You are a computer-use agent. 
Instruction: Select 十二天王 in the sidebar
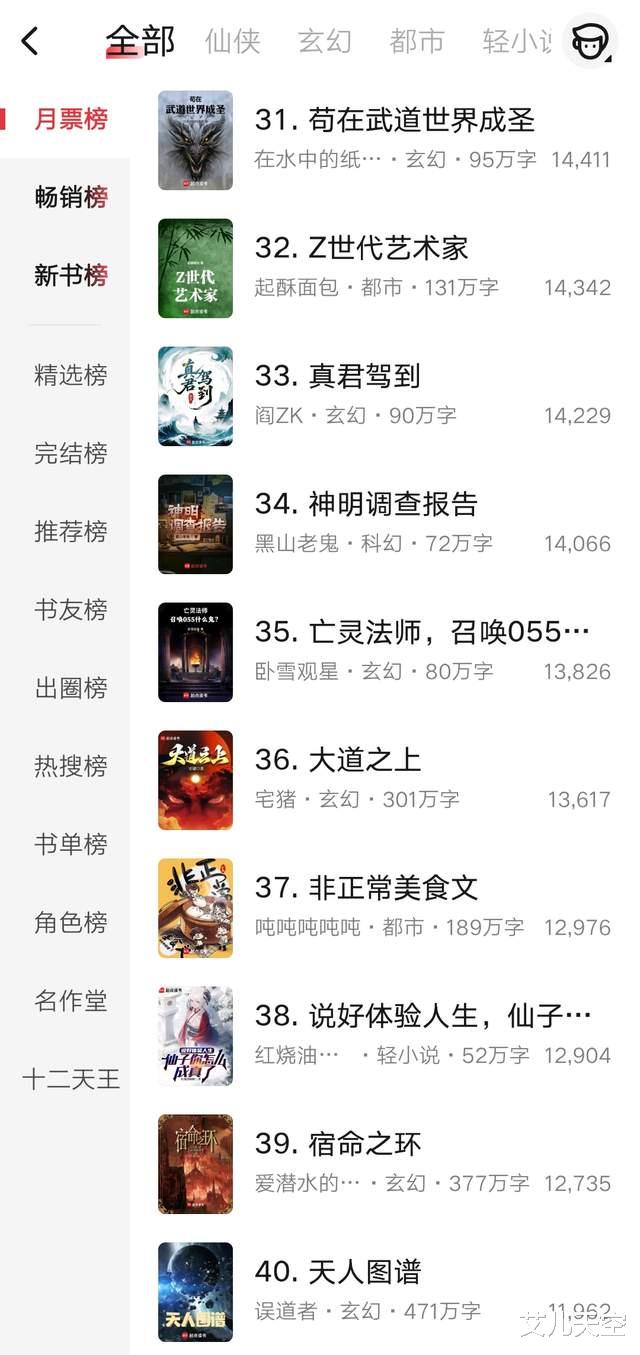tap(71, 1079)
